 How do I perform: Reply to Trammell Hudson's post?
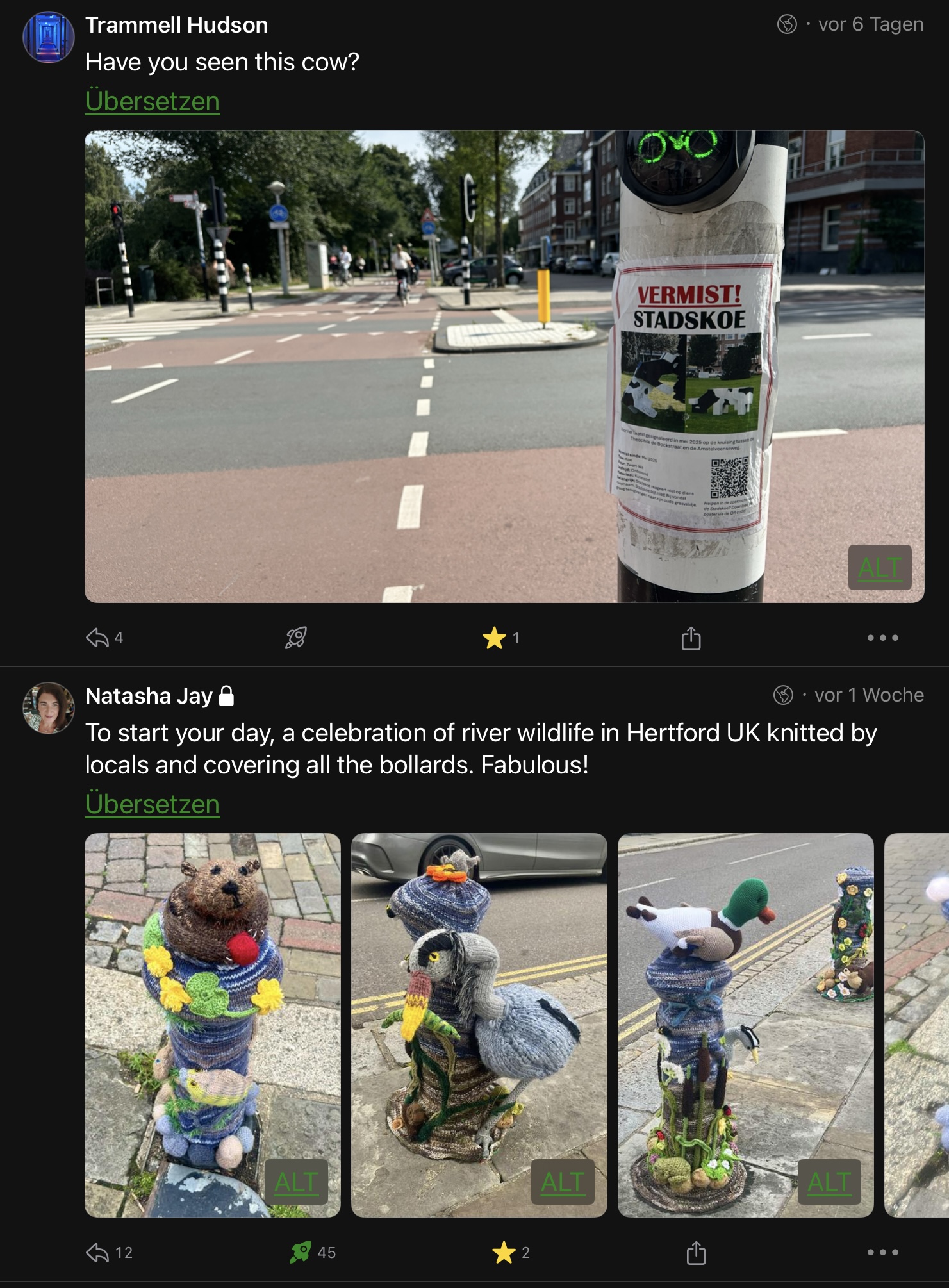pyautogui.click(x=97, y=638)
